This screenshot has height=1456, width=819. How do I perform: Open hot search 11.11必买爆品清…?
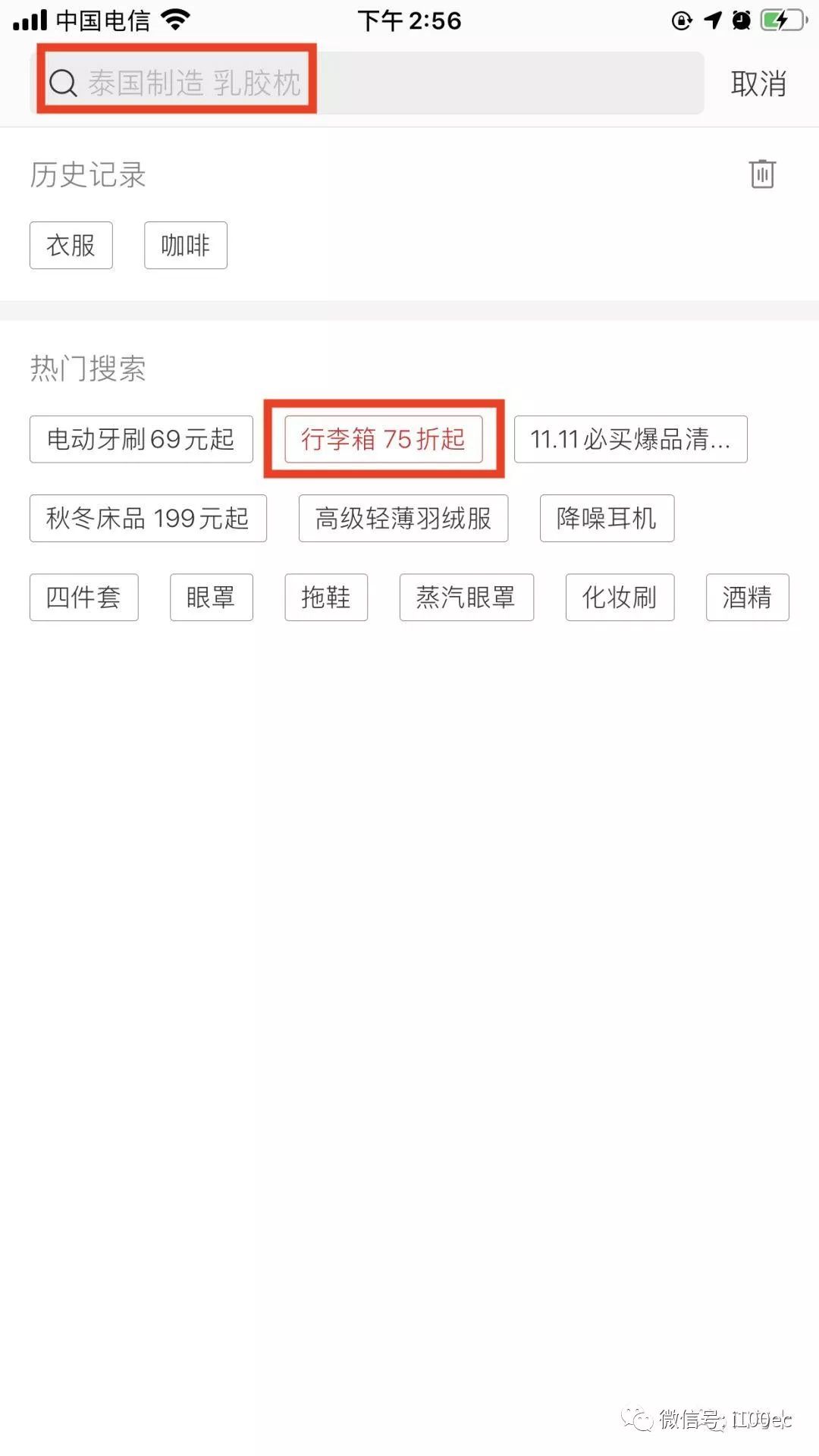click(630, 439)
